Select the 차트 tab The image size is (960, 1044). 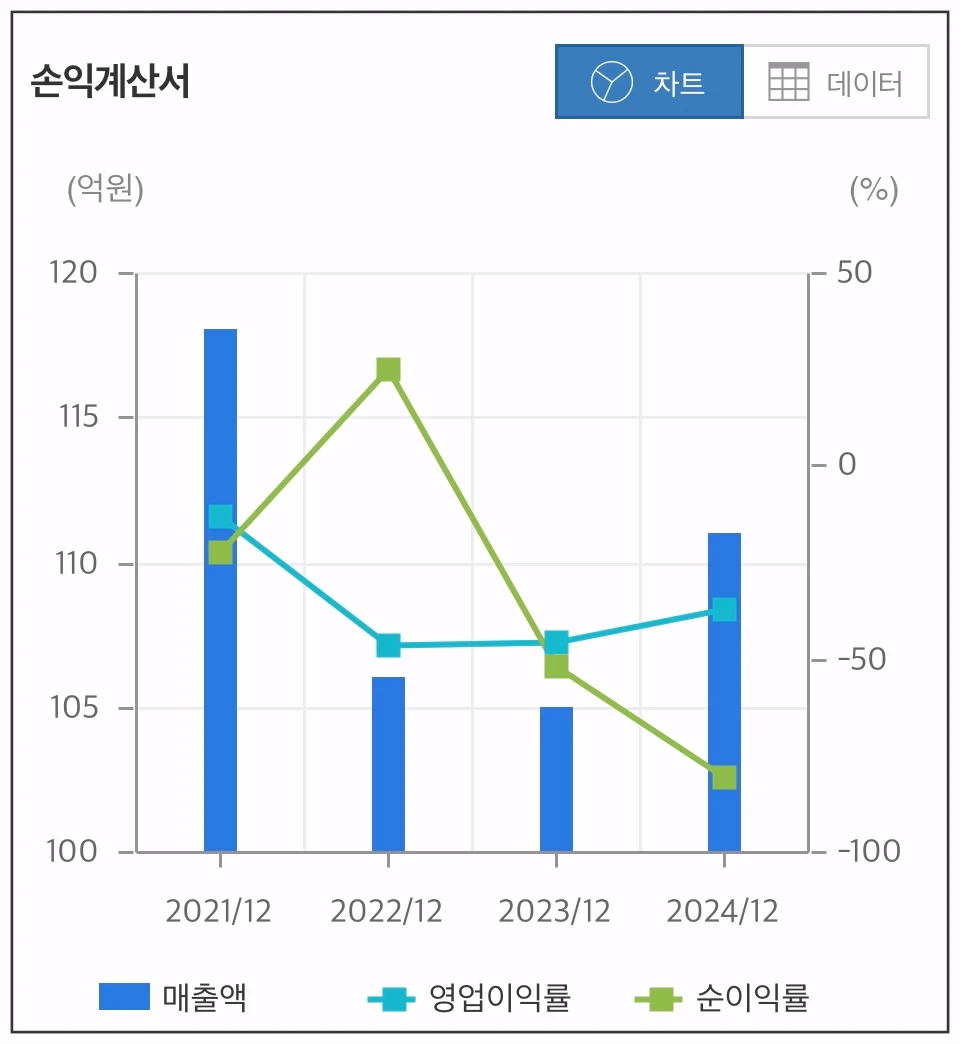[650, 83]
